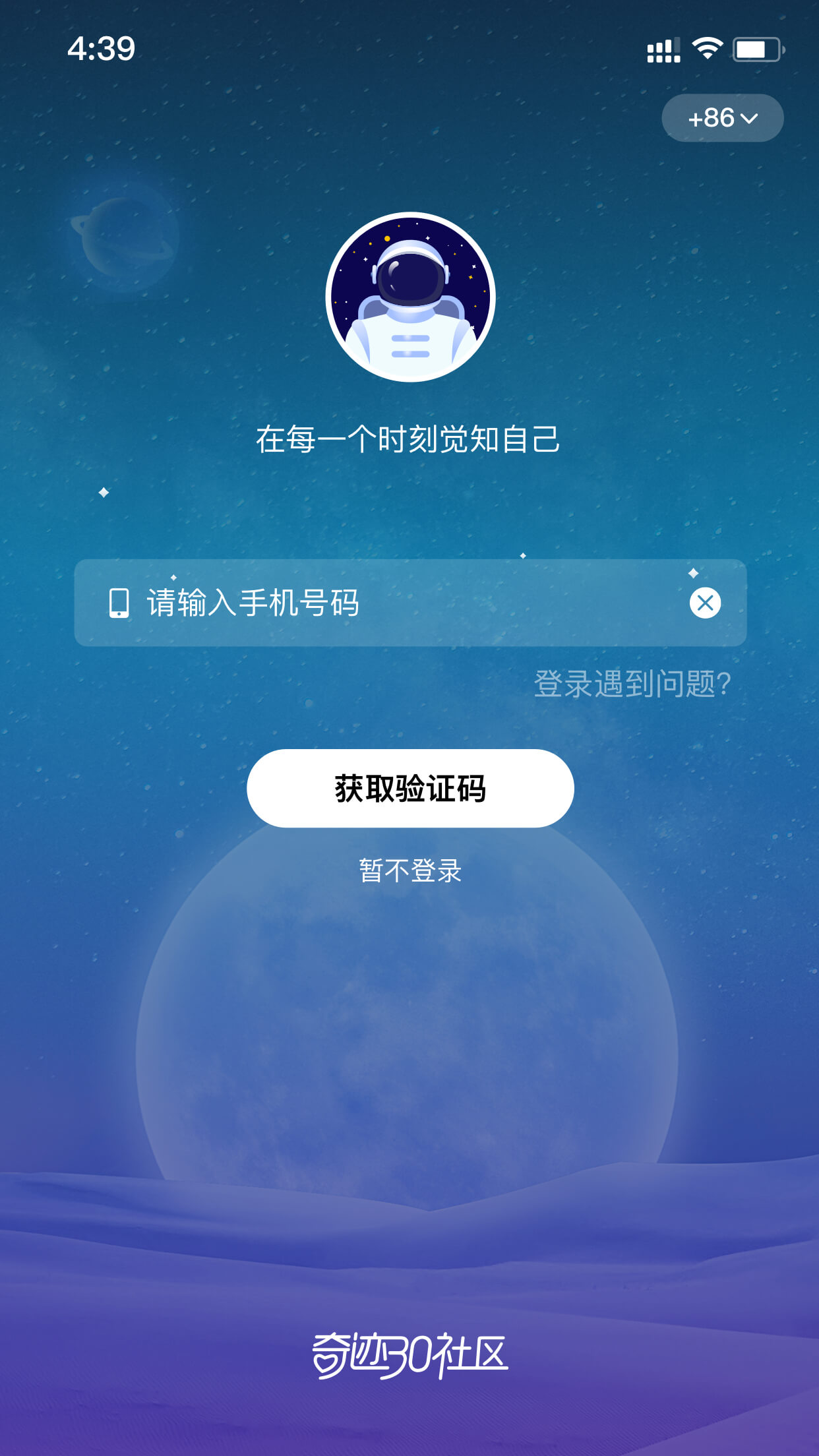This screenshot has height=1456, width=819.
Task: Choose 暂不登录 to skip login
Action: tap(409, 870)
